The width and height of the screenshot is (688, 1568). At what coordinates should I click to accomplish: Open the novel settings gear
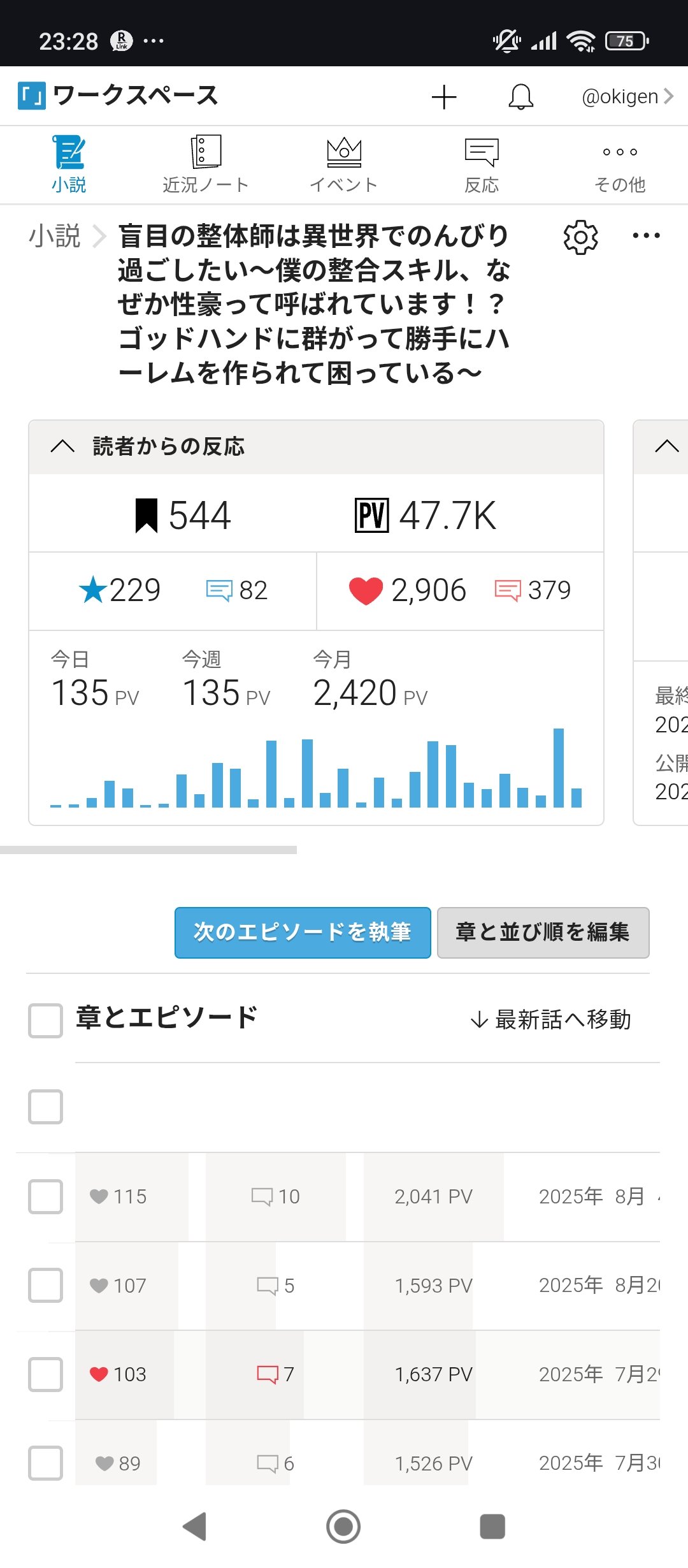580,238
